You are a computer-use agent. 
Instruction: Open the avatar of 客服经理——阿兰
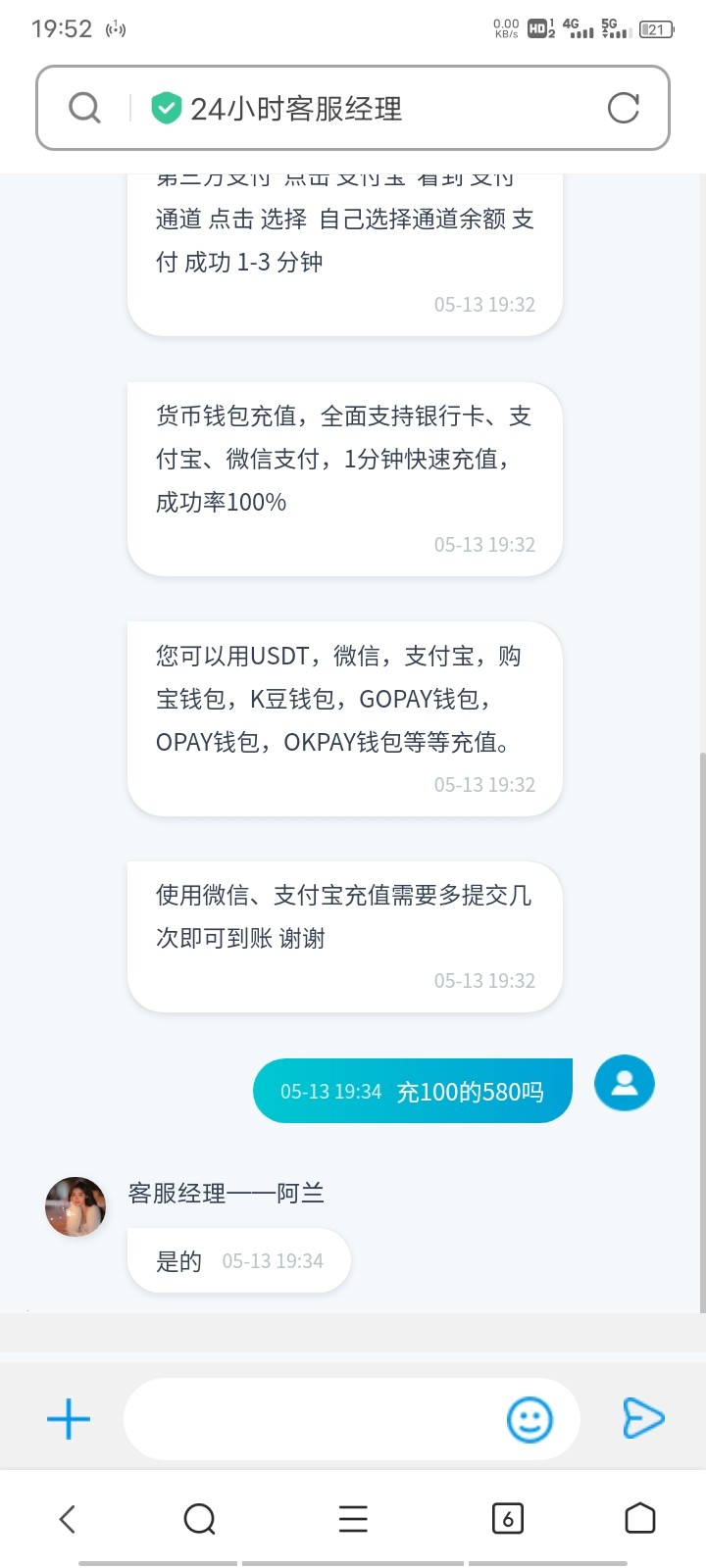(x=75, y=1205)
